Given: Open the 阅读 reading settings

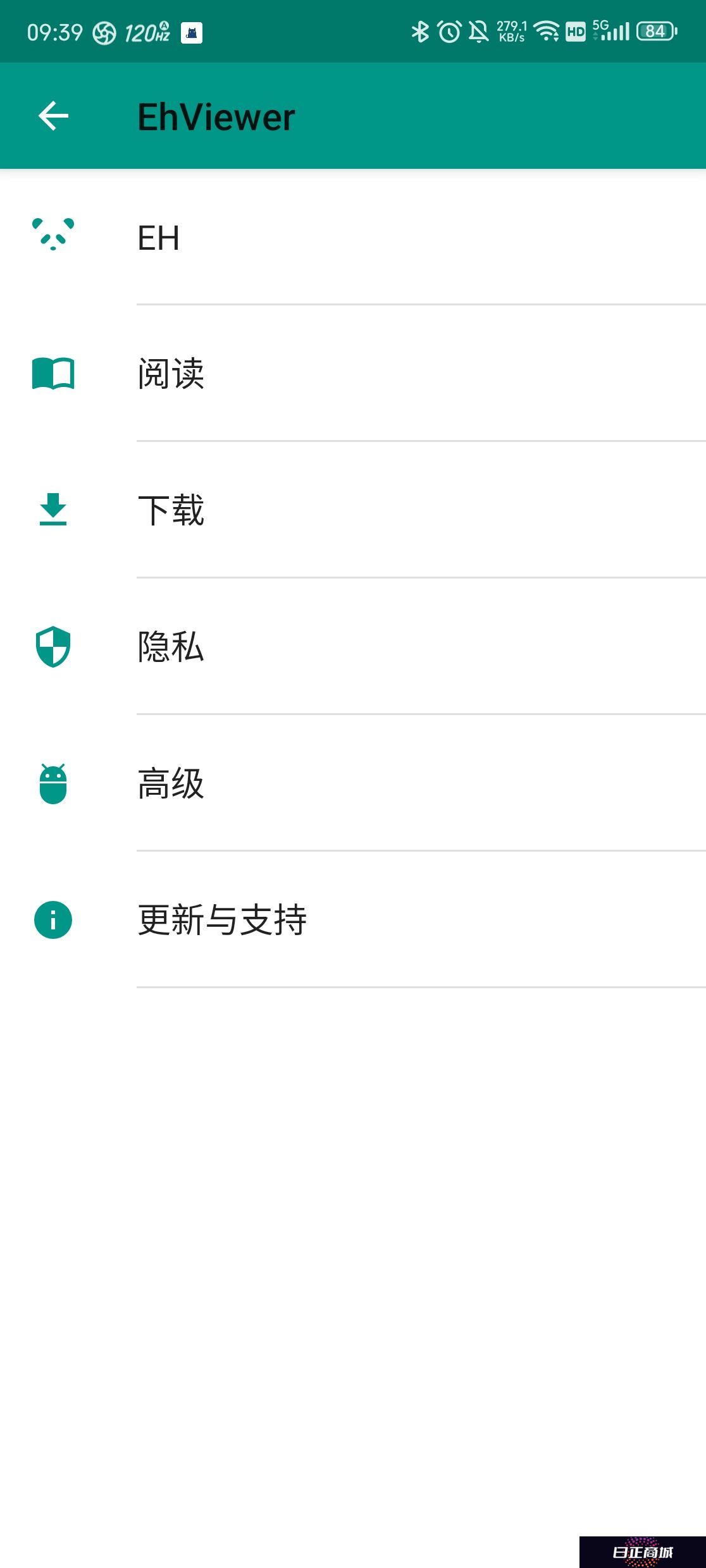Looking at the screenshot, I should point(353,373).
